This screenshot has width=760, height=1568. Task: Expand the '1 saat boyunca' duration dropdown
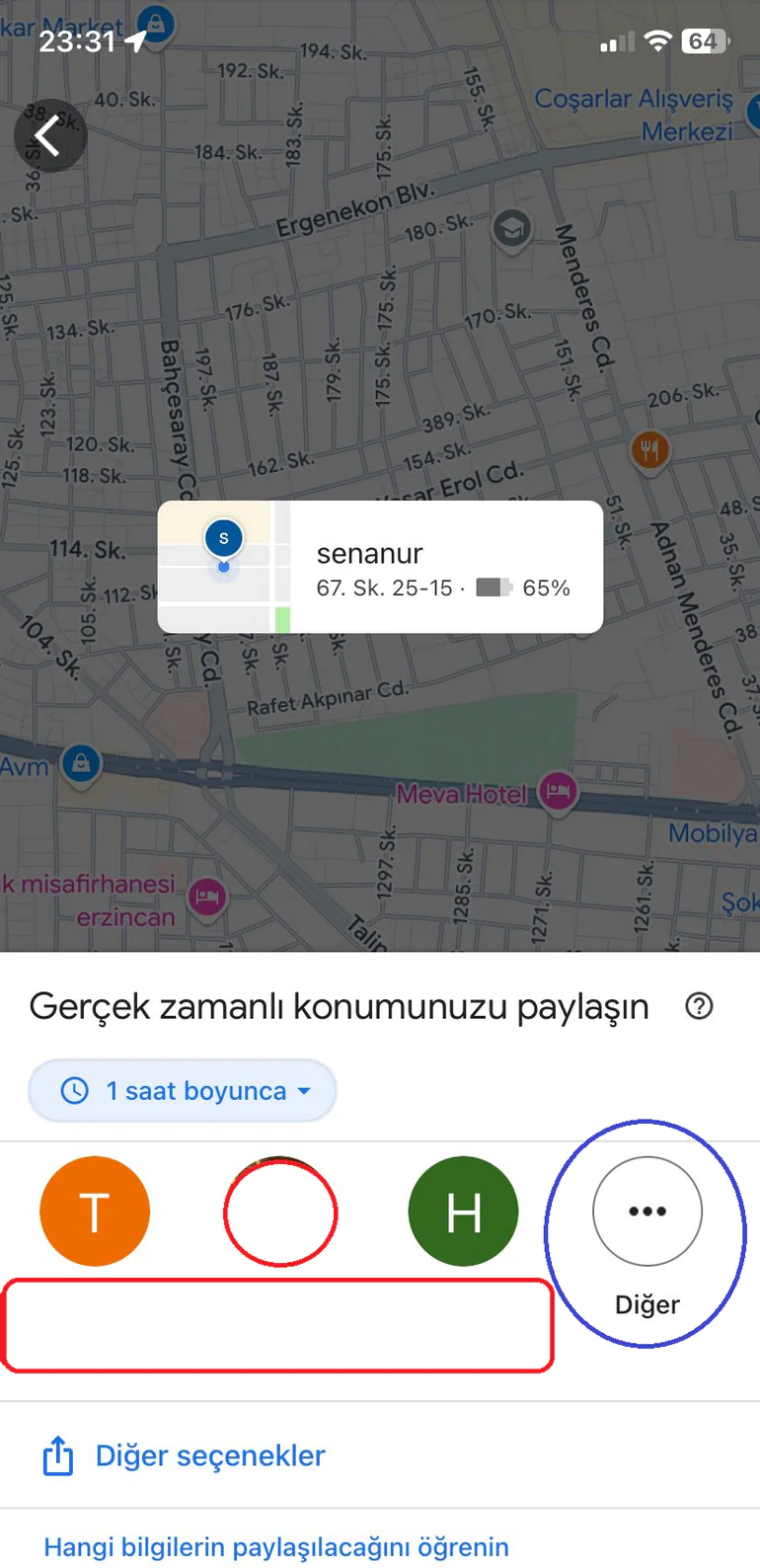click(x=182, y=1090)
